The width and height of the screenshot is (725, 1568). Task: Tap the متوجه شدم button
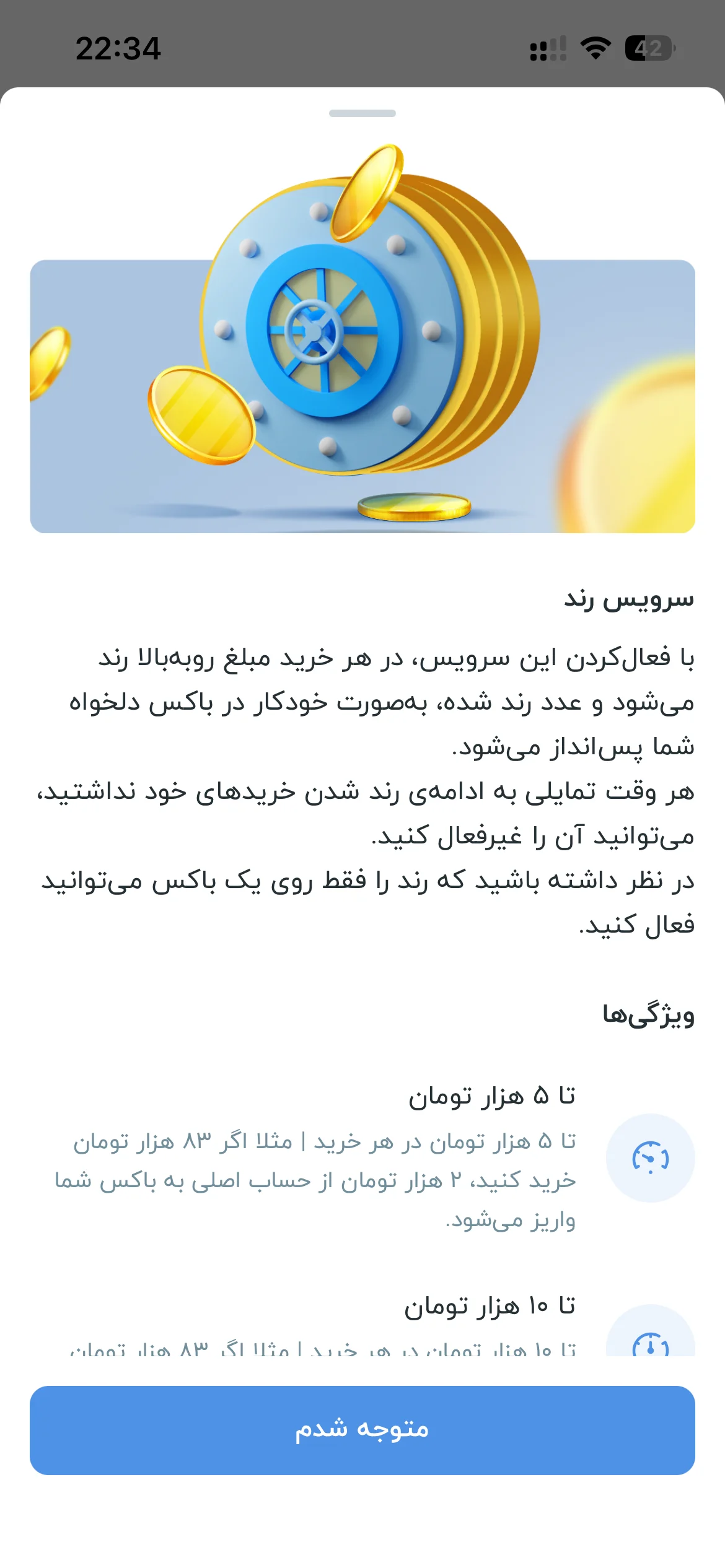(362, 1430)
